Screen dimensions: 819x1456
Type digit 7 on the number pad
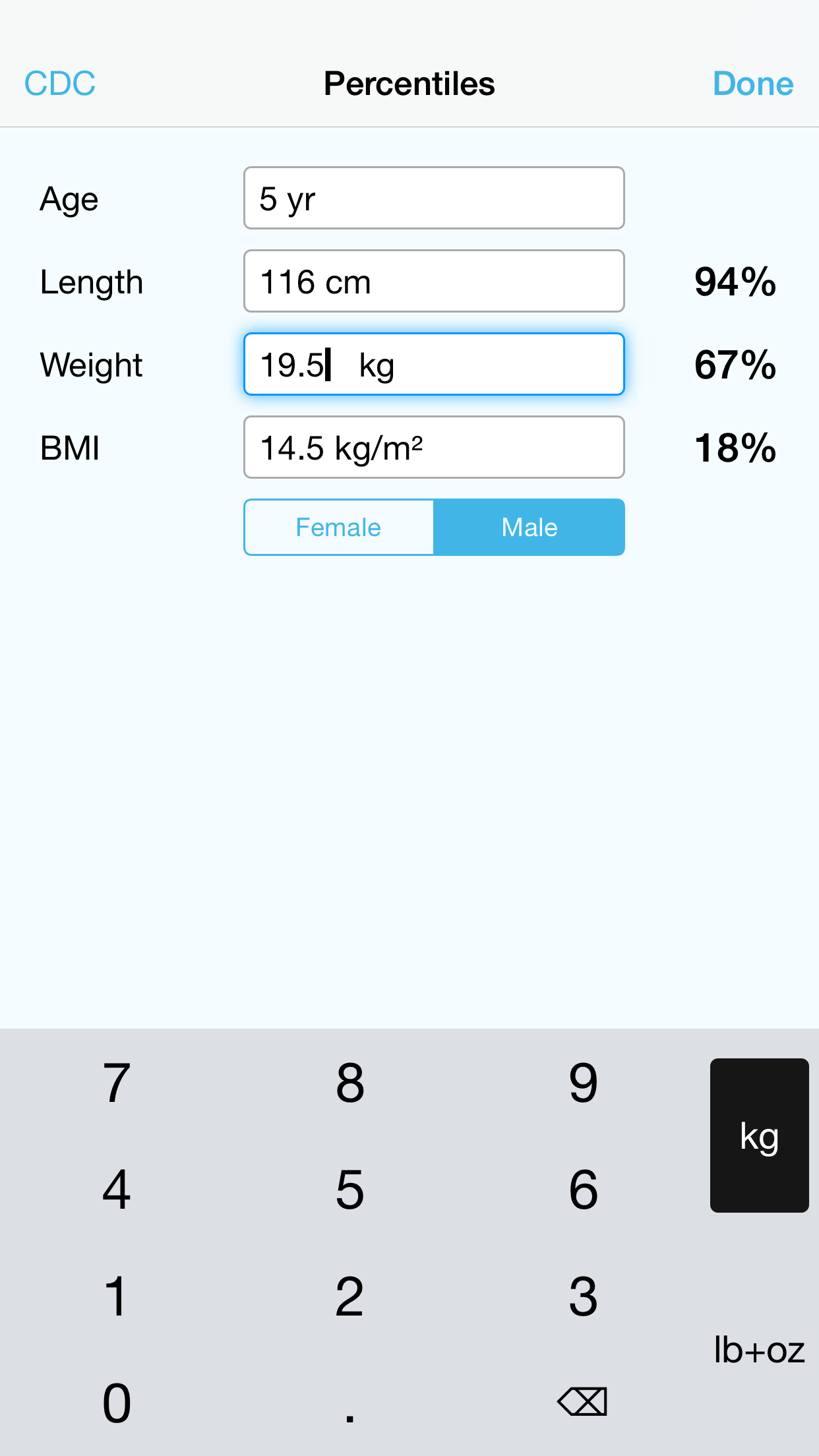[117, 1083]
